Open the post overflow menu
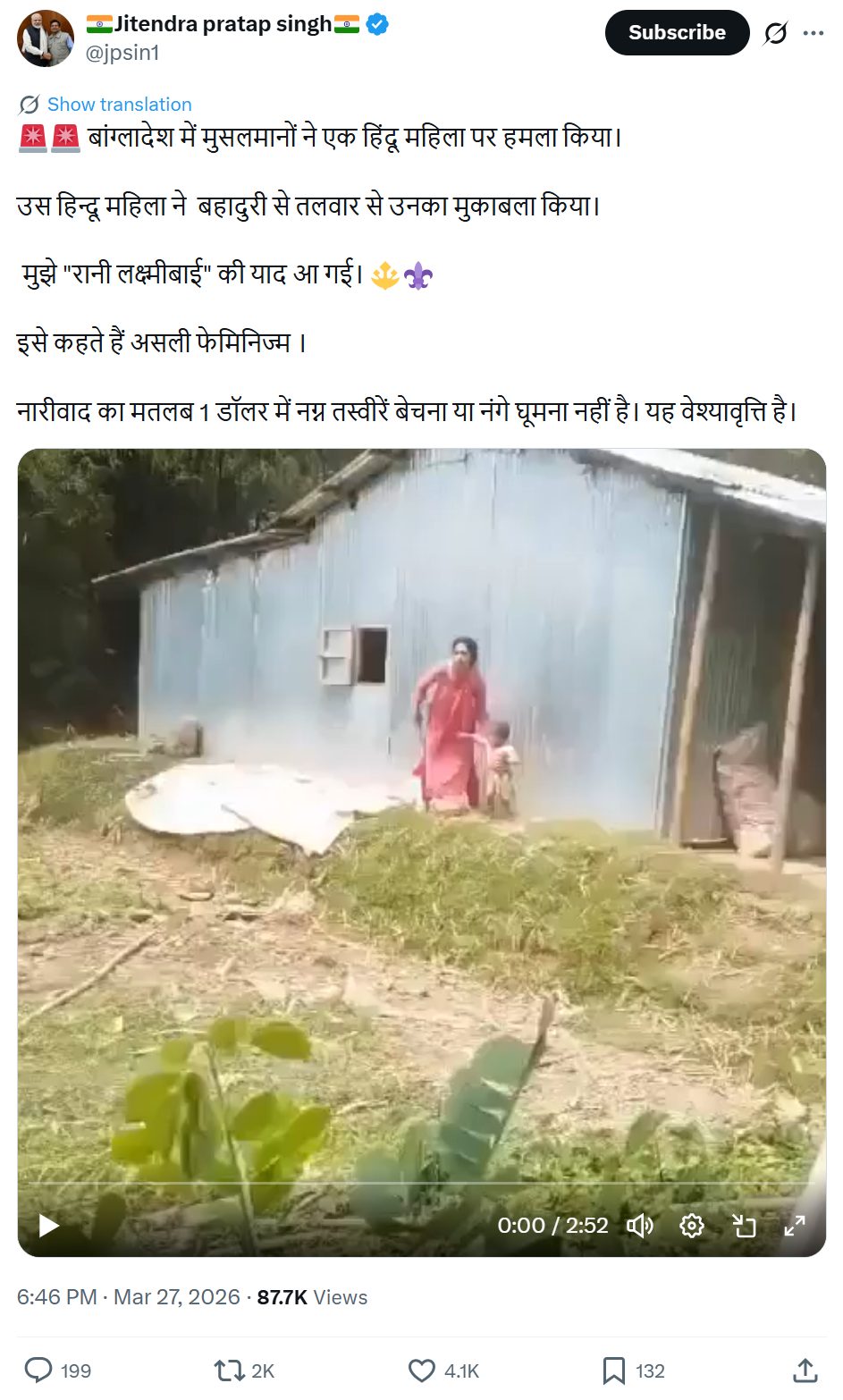Viewport: 843px width, 1400px height. pyautogui.click(x=813, y=33)
